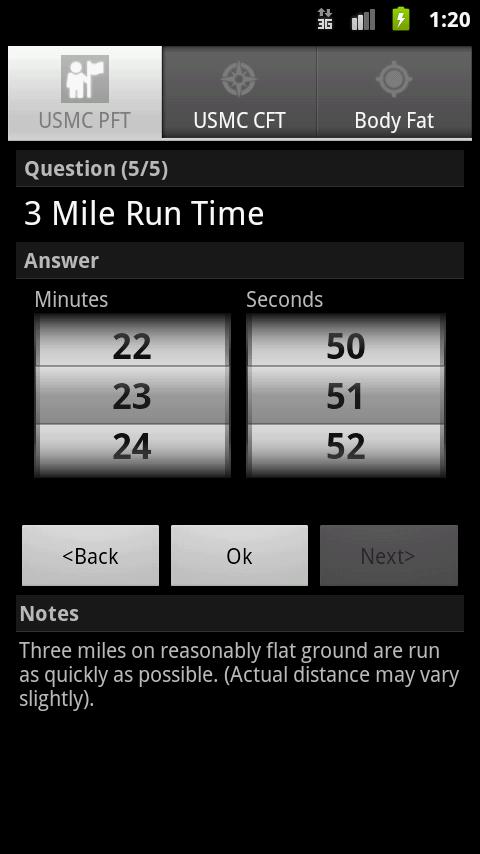The width and height of the screenshot is (480, 854).
Task: Choose 52 in the Seconds wheel
Action: tap(345, 447)
